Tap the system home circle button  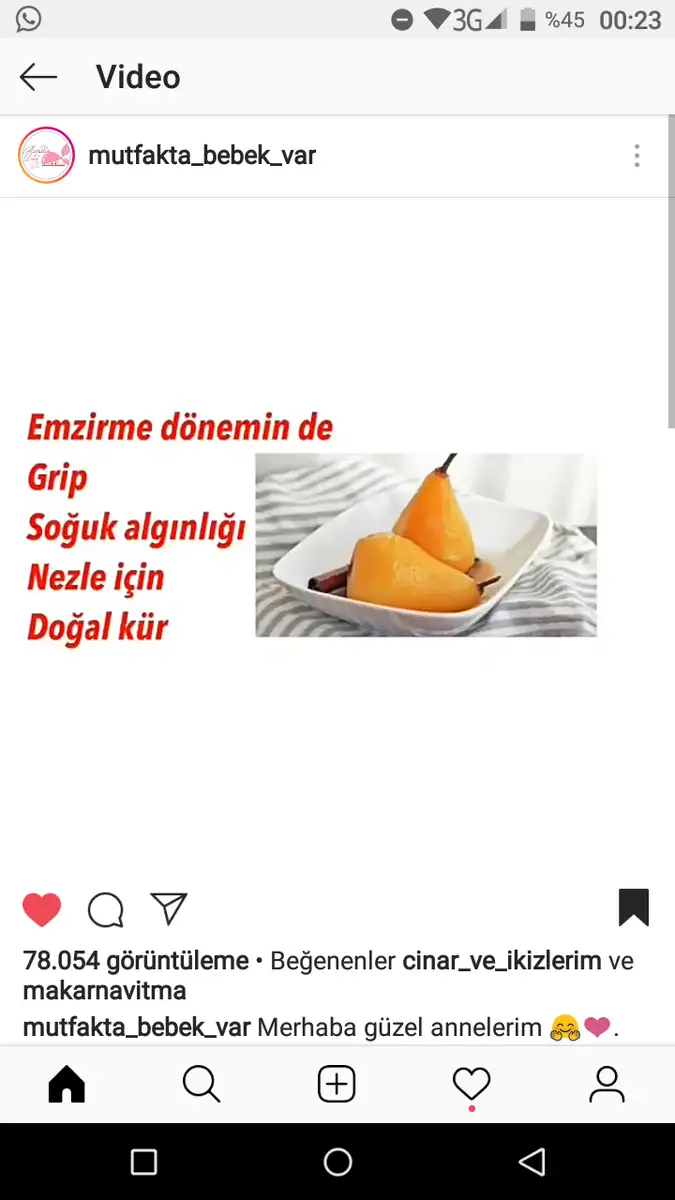[338, 1161]
